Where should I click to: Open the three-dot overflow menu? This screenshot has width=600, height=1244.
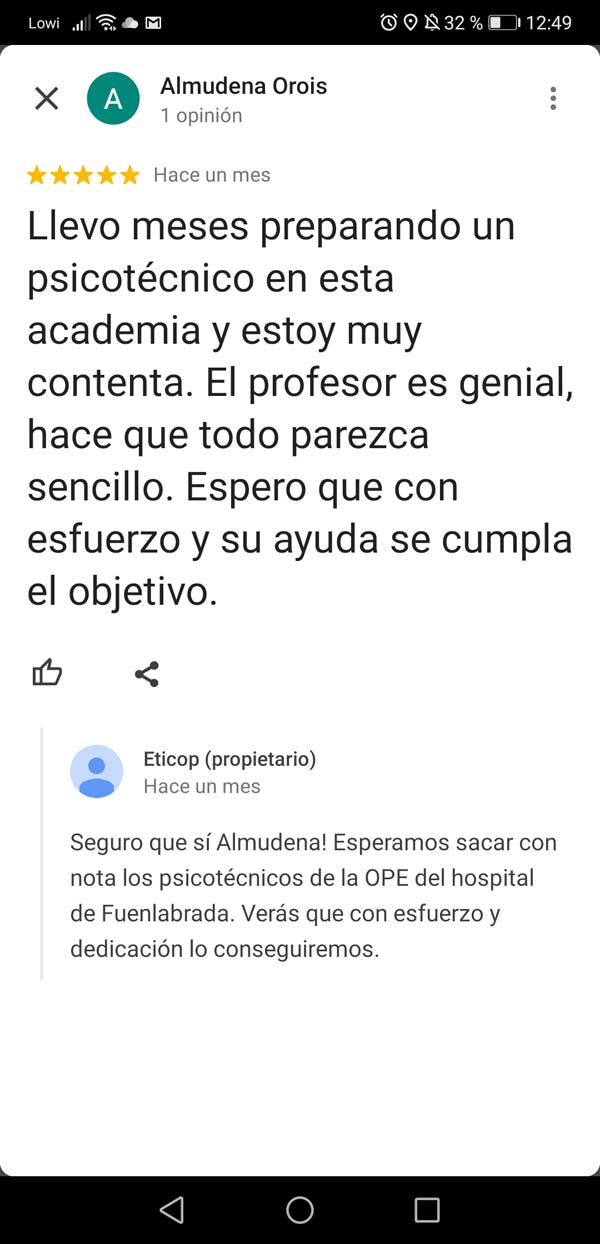point(553,98)
